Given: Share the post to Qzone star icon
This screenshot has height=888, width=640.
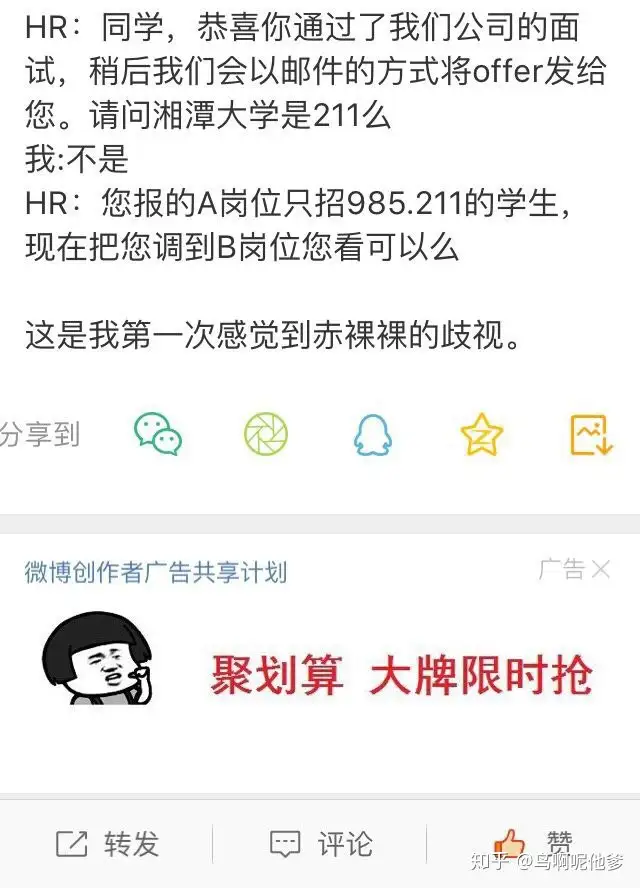Looking at the screenshot, I should pyautogui.click(x=481, y=434).
